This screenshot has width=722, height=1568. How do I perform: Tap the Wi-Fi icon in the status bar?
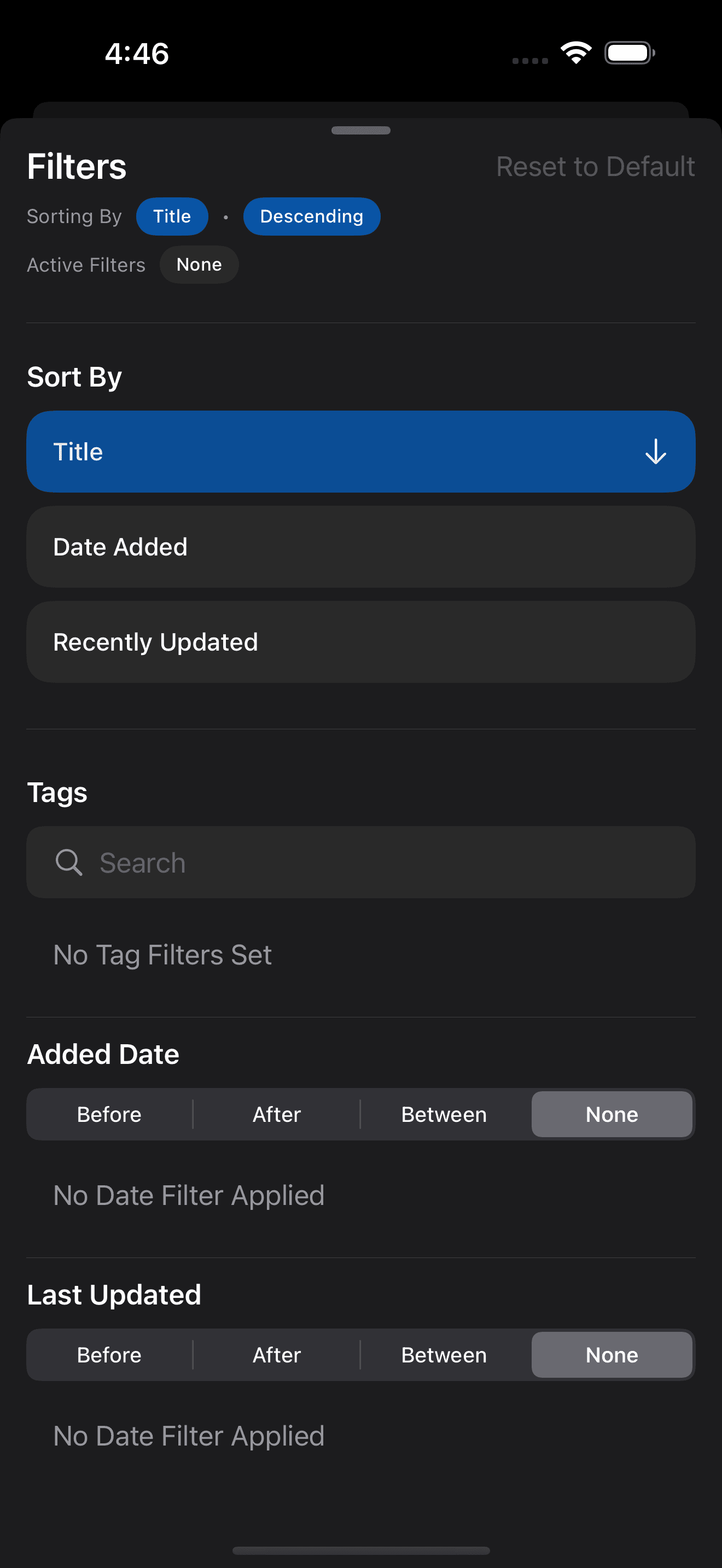pos(575,53)
